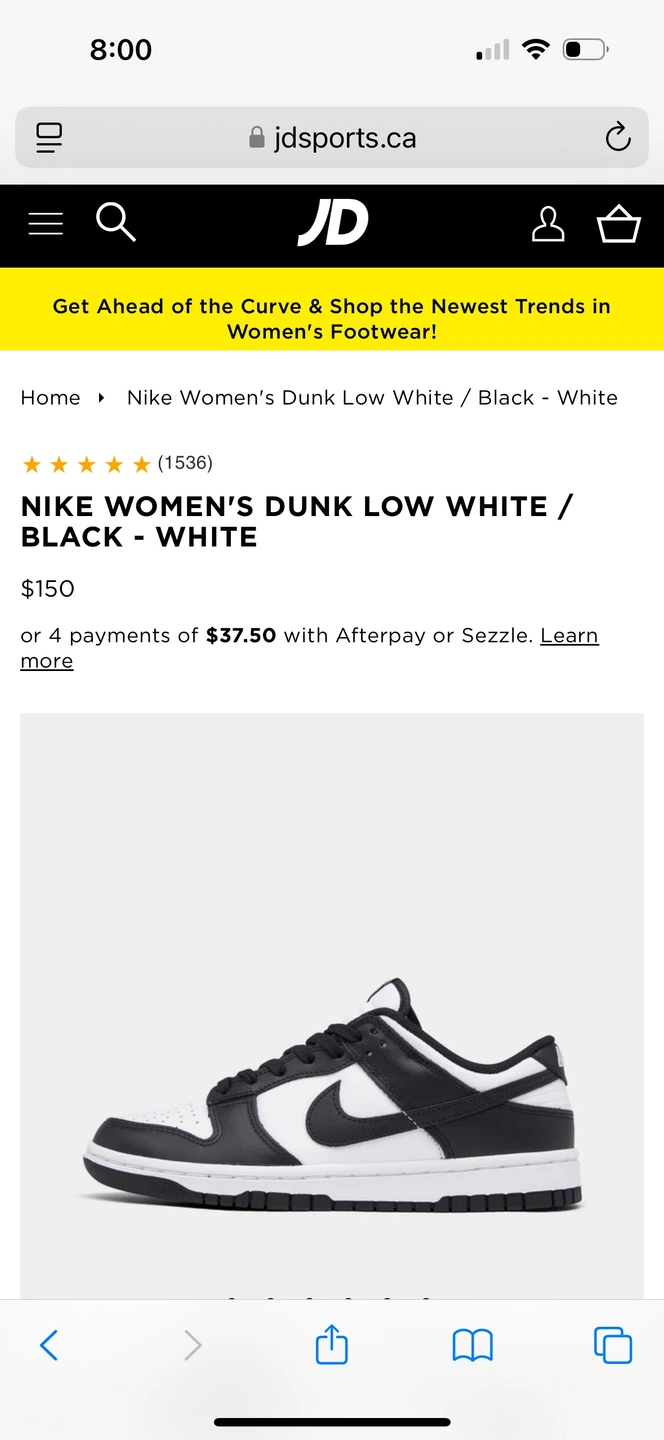Show open Safari tabs
The image size is (664, 1440).
(613, 1345)
